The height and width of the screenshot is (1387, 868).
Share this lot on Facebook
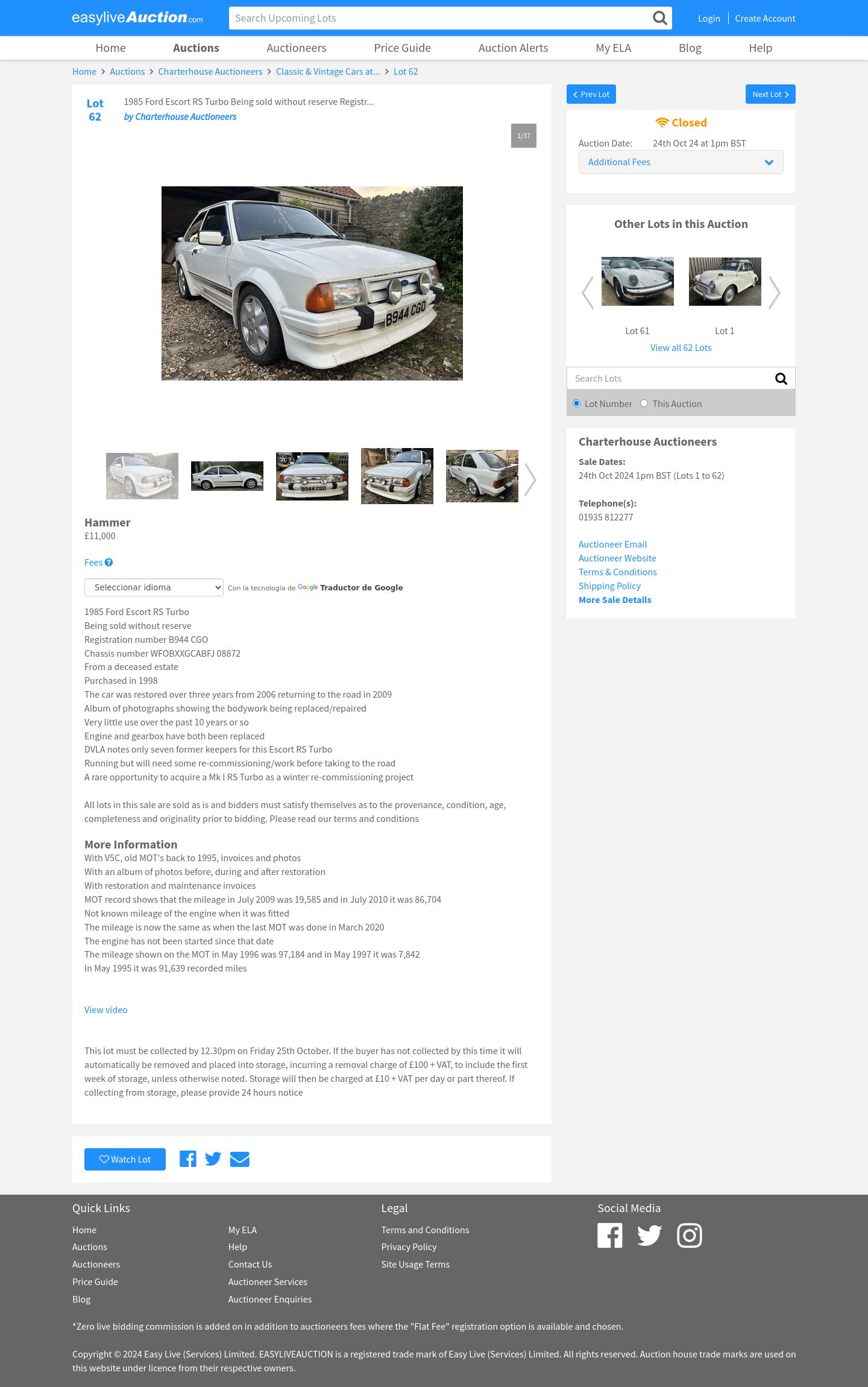pyautogui.click(x=188, y=1159)
